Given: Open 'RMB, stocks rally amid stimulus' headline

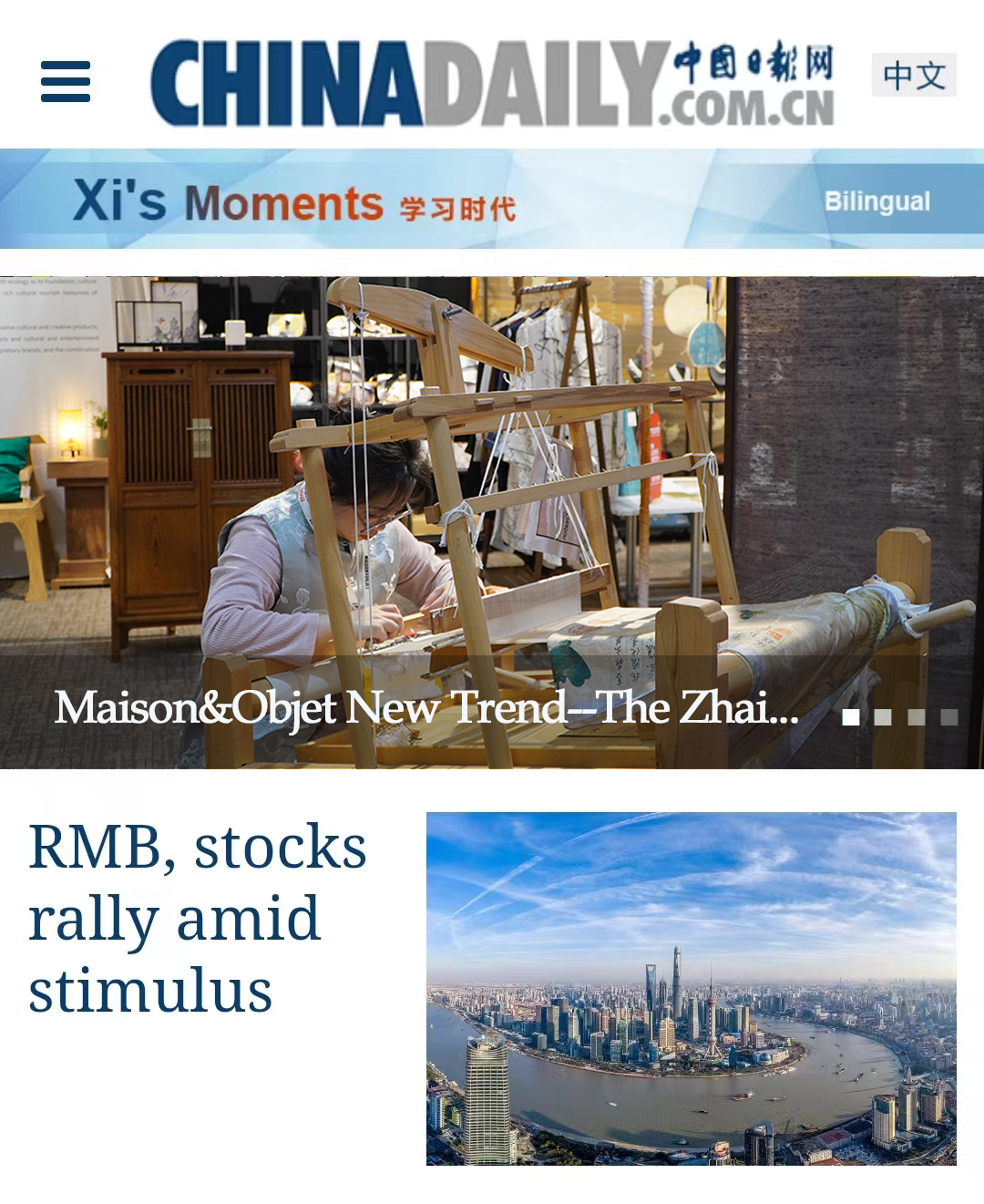Looking at the screenshot, I should pyautogui.click(x=197, y=918).
